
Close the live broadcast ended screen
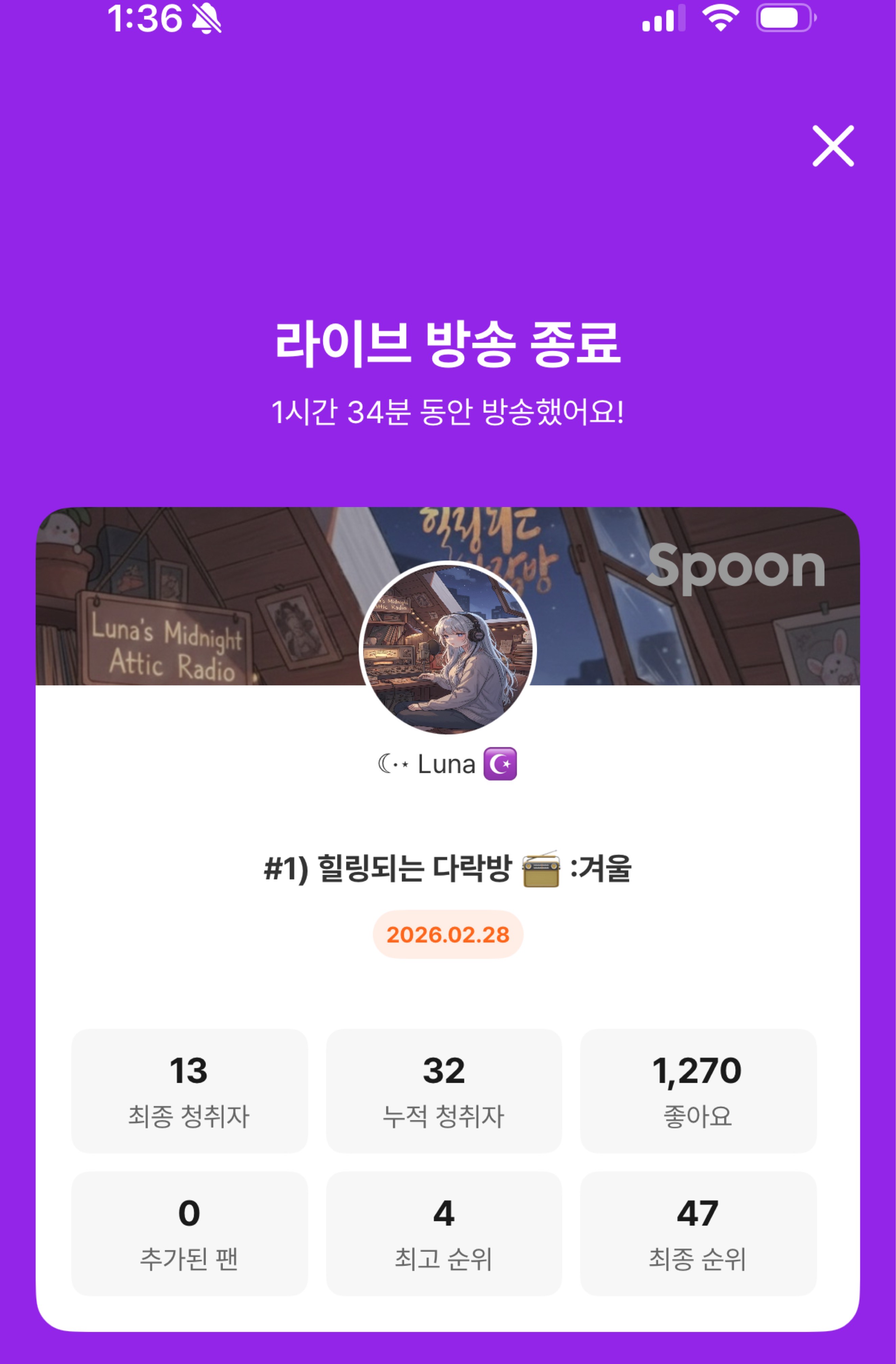pyautogui.click(x=832, y=146)
